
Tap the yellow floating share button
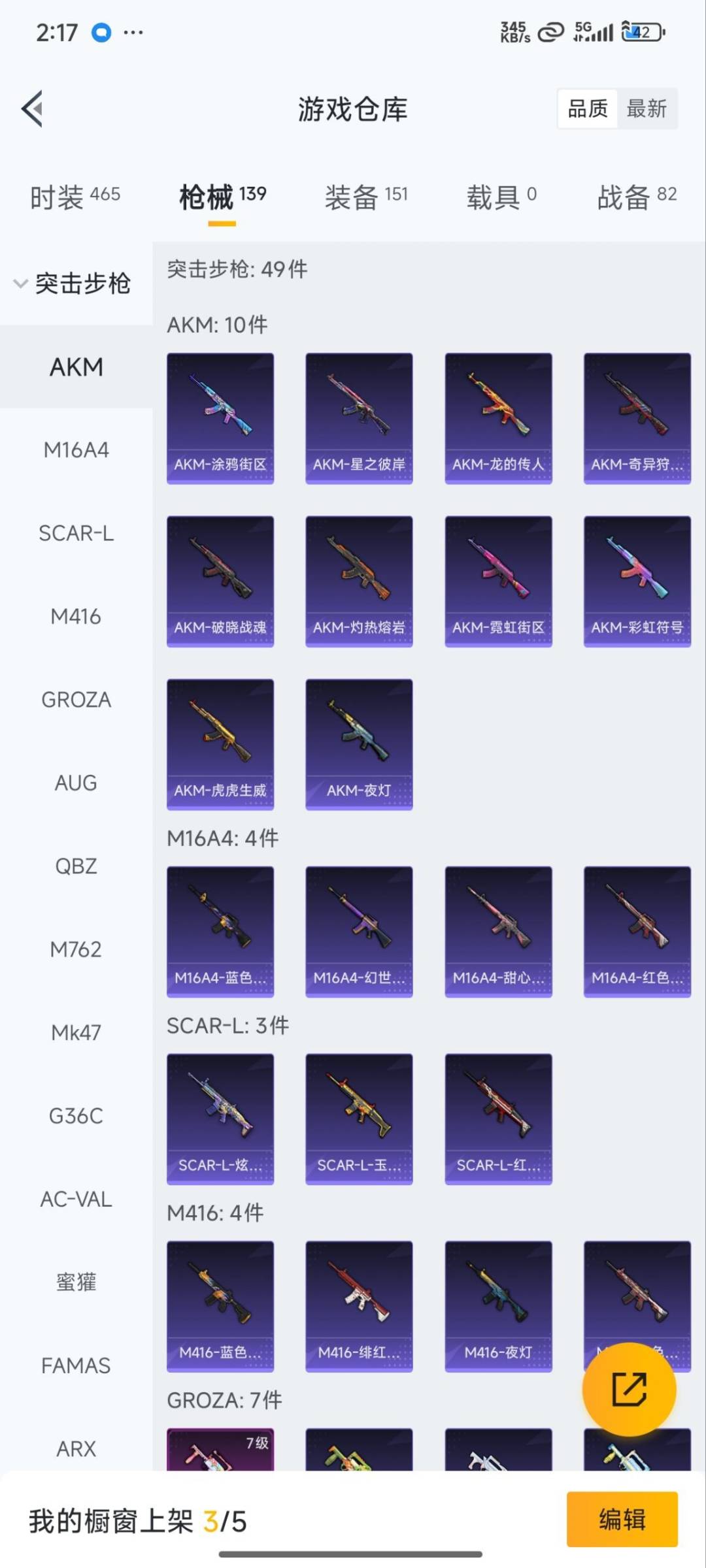(629, 1389)
